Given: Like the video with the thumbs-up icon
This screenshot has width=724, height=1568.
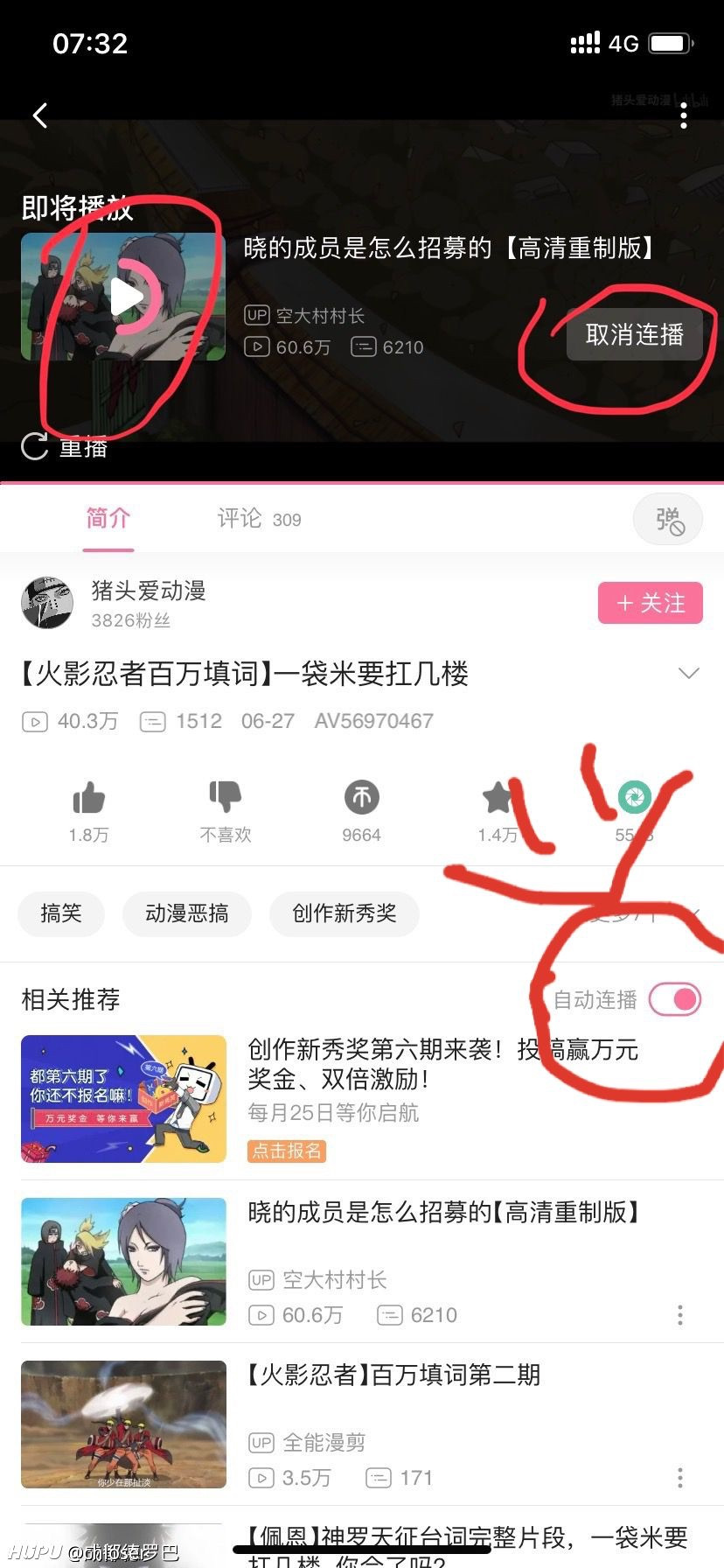Looking at the screenshot, I should (88, 798).
